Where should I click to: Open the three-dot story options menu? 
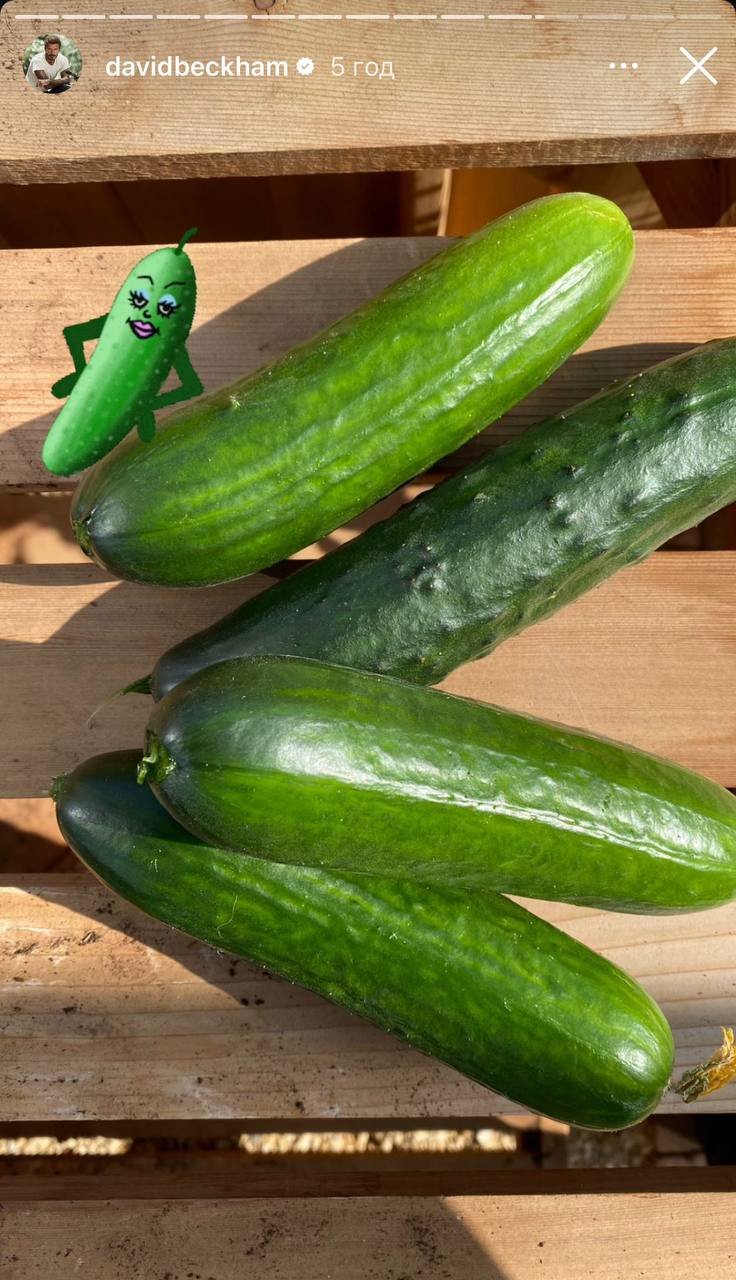click(x=623, y=66)
